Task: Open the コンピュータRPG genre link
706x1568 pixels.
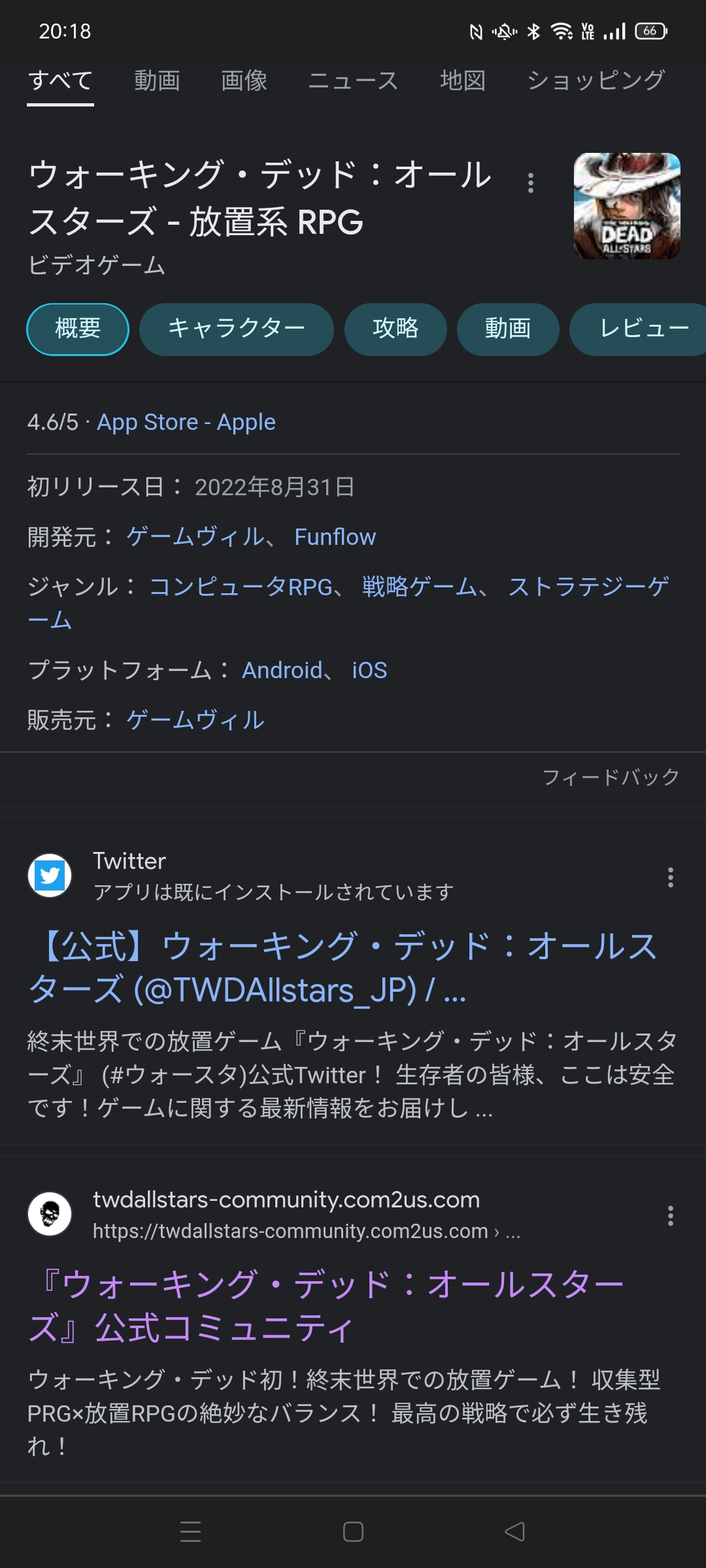Action: click(x=241, y=587)
